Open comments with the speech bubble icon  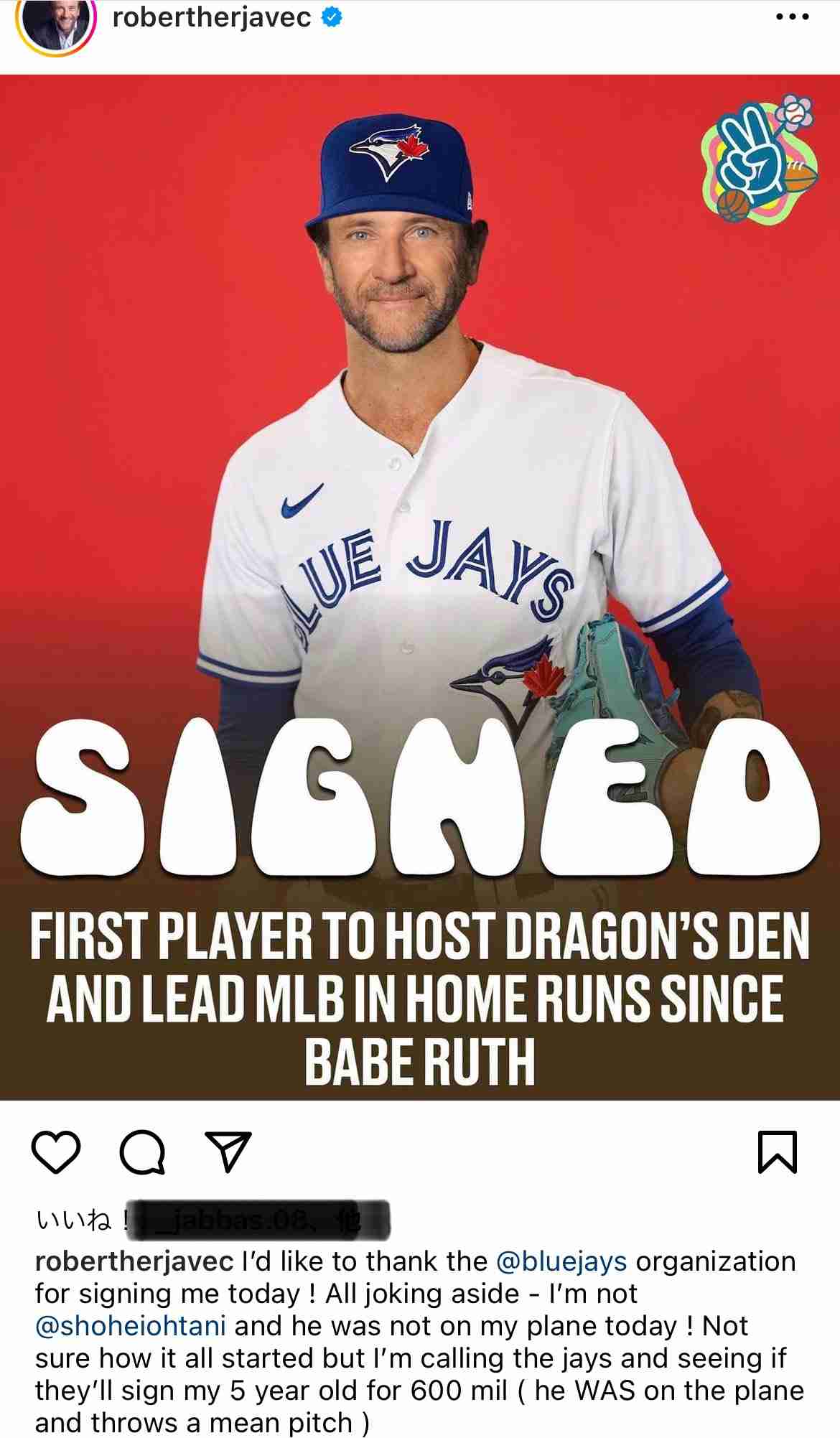click(142, 1153)
